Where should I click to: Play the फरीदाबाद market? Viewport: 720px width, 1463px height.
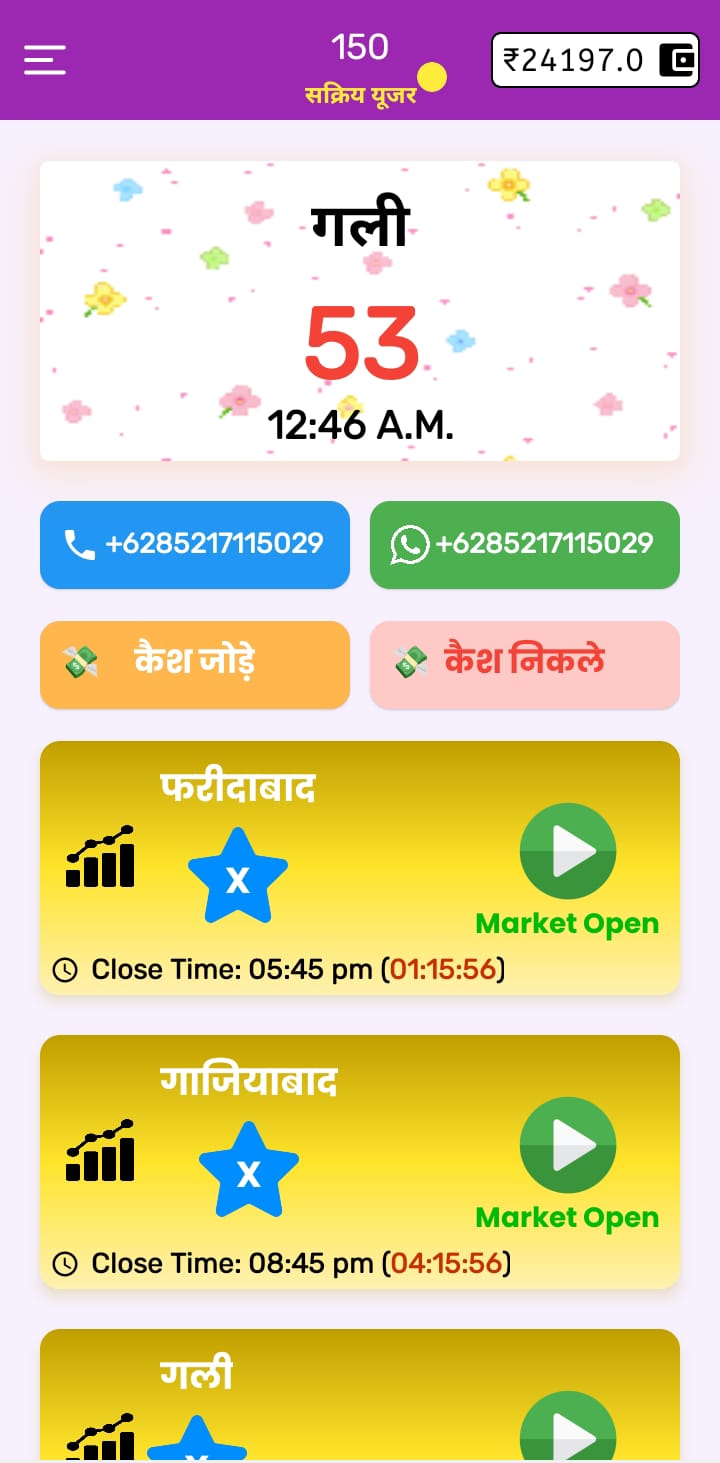click(x=567, y=851)
